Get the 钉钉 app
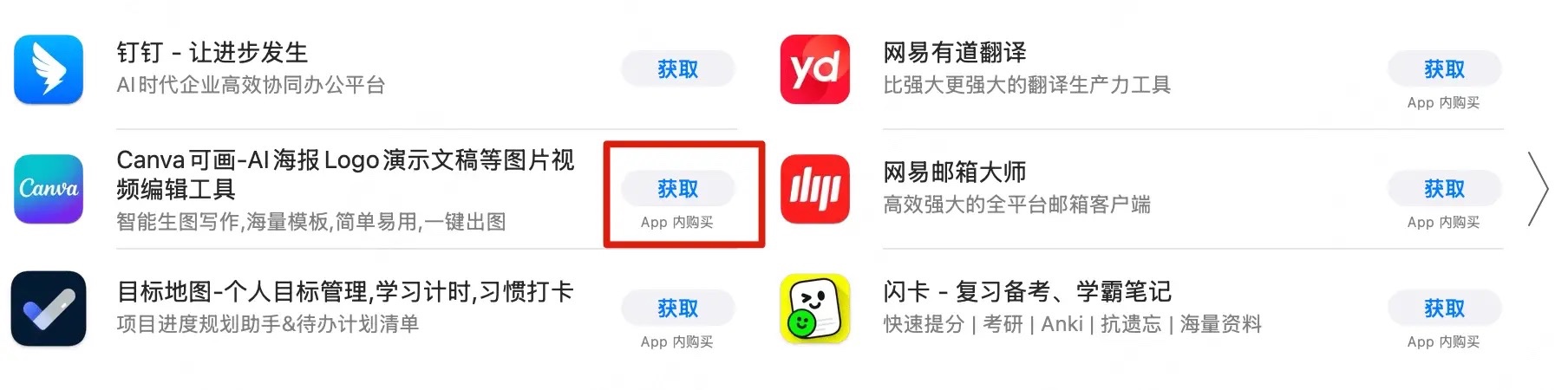This screenshot has height=390, width=1568. coord(677,69)
